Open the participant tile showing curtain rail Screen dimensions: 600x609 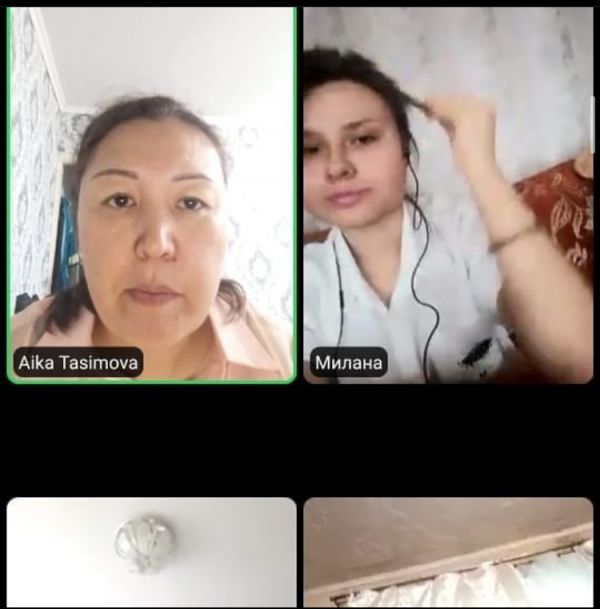448,553
